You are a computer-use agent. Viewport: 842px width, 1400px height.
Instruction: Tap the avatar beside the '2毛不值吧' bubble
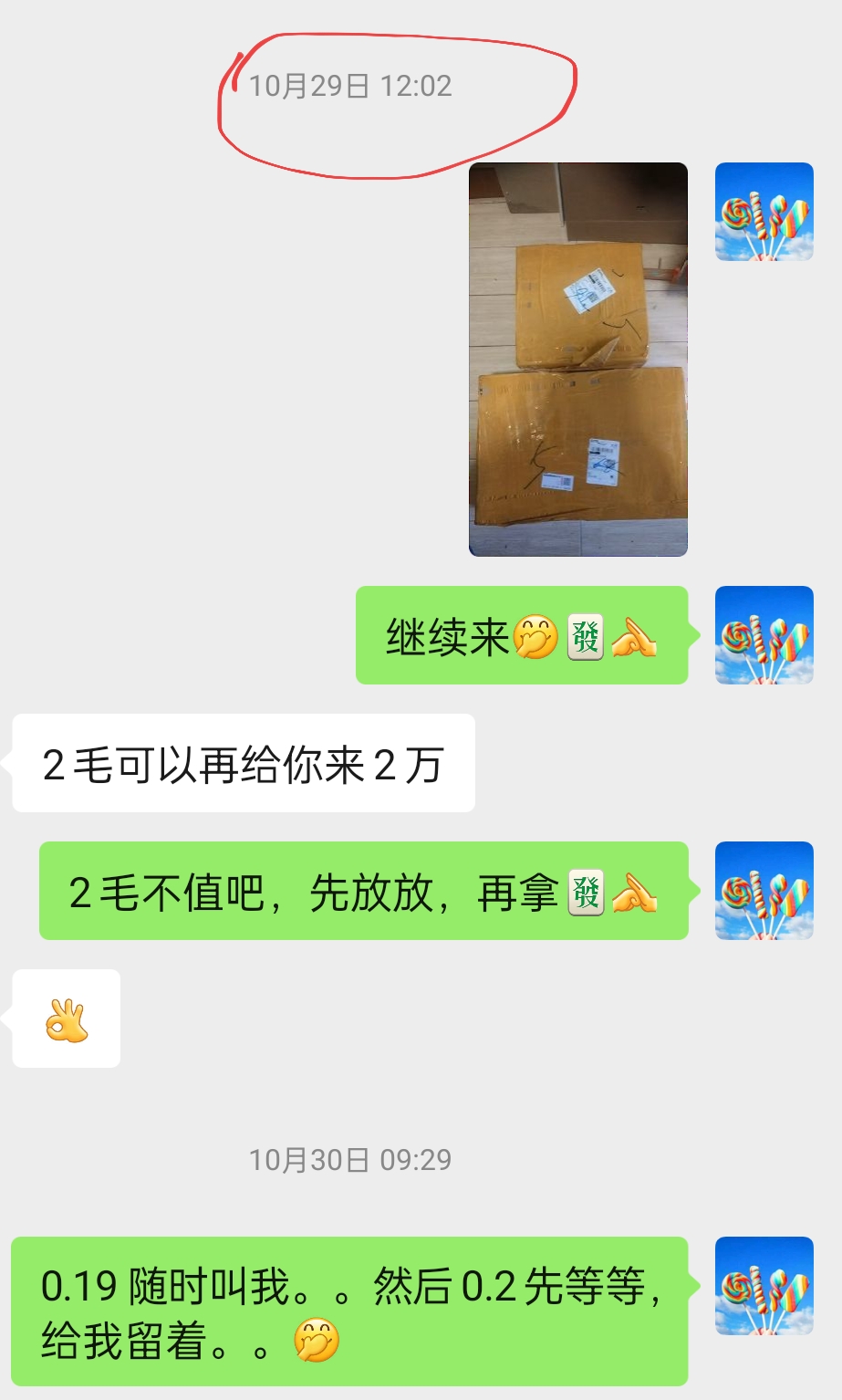click(764, 890)
